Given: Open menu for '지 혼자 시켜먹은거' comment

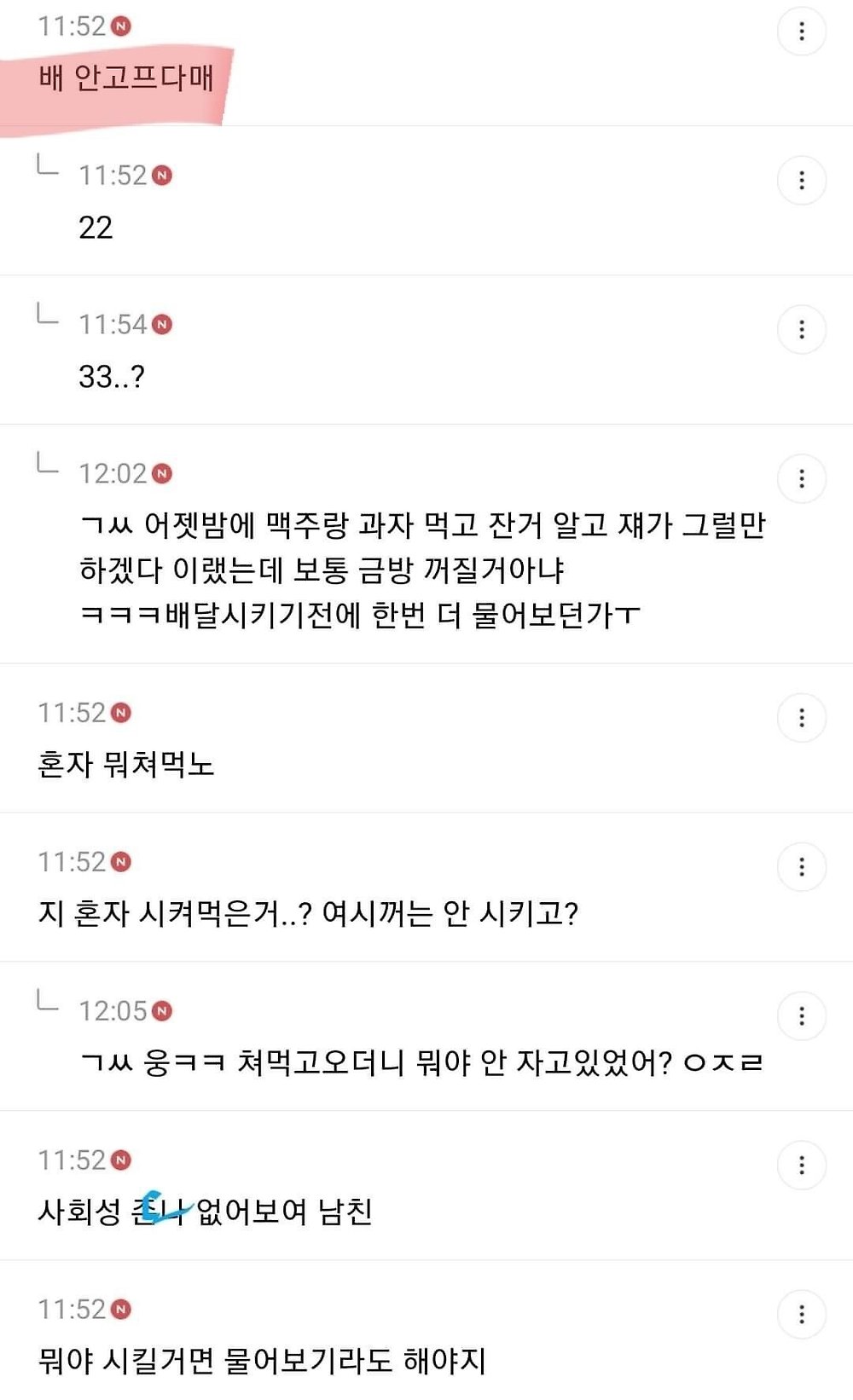Looking at the screenshot, I should [801, 867].
